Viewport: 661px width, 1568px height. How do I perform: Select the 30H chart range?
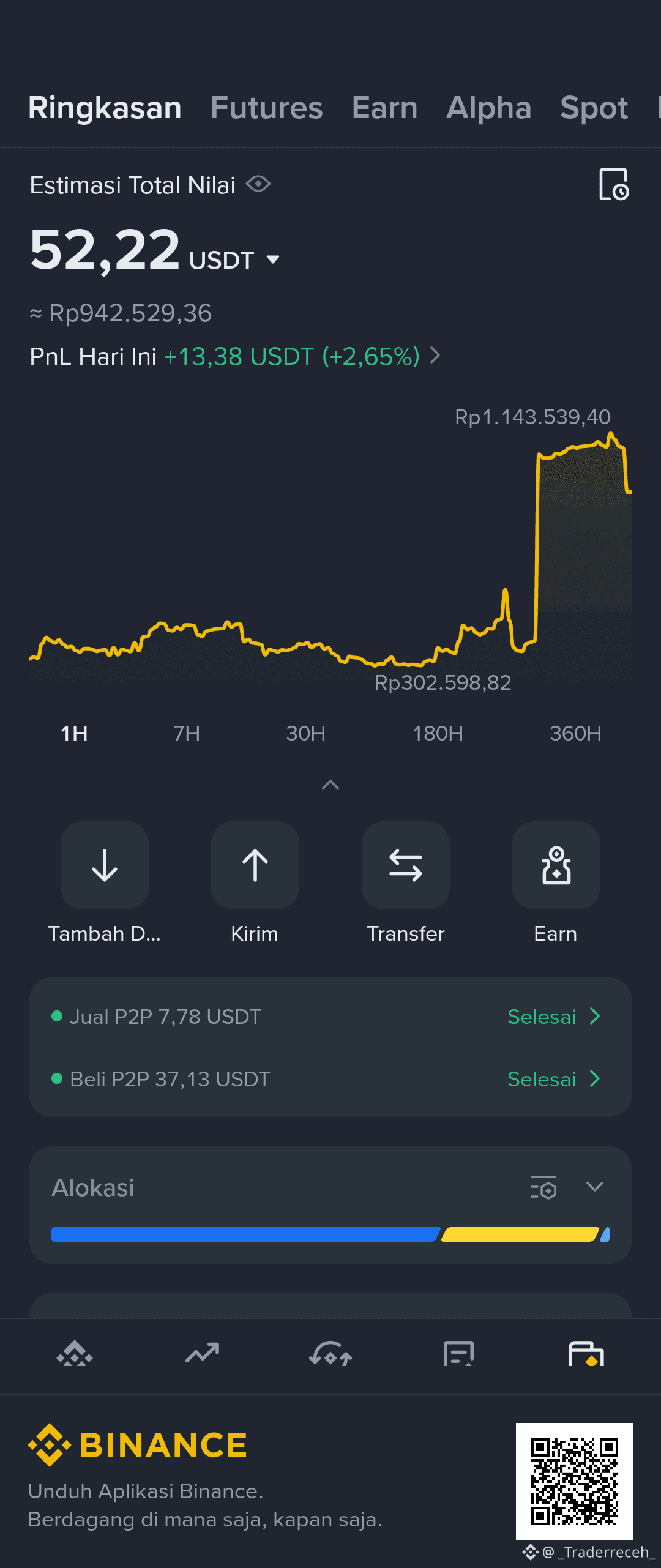(305, 733)
